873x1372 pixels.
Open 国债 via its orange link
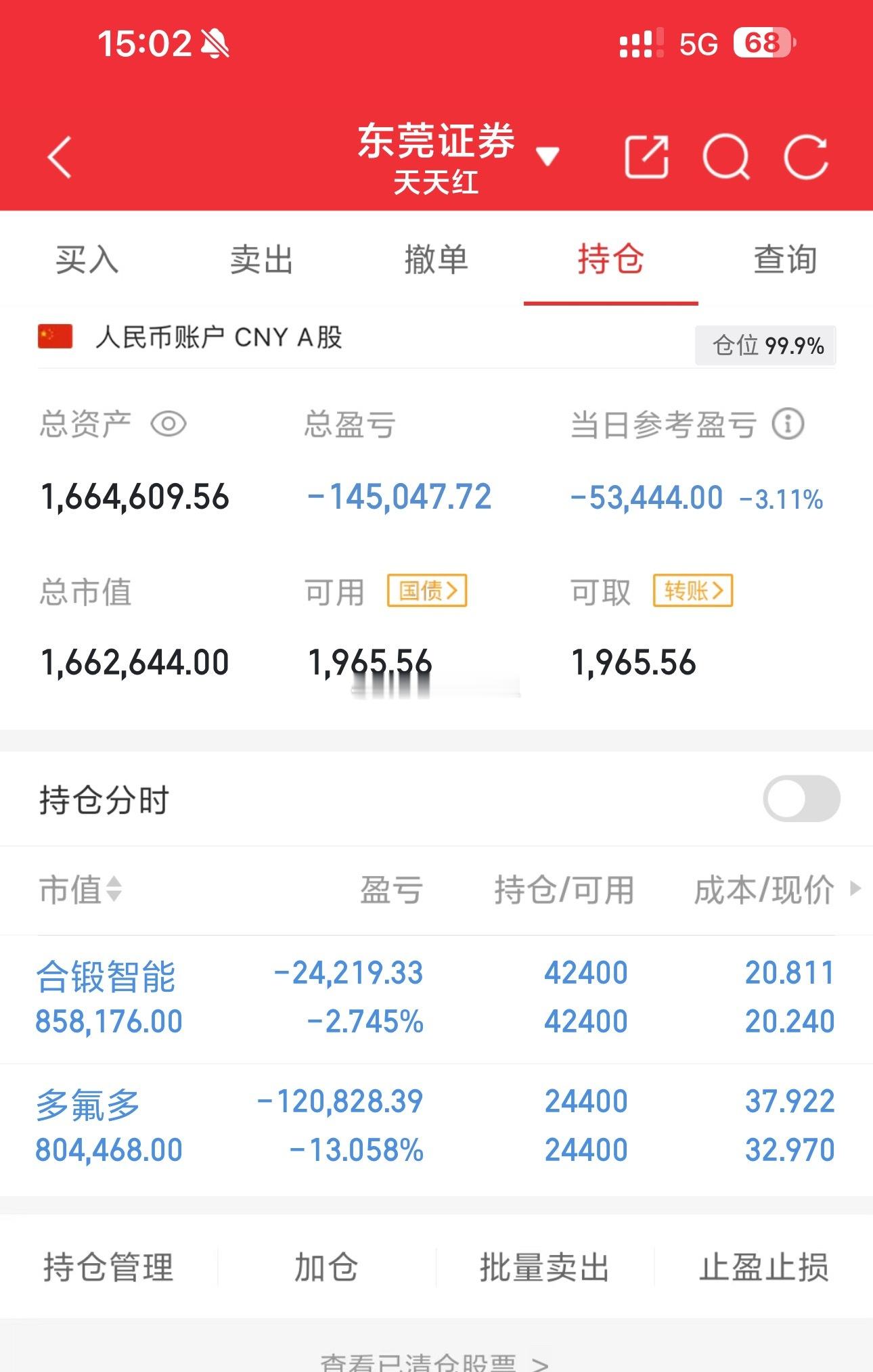pyautogui.click(x=429, y=591)
